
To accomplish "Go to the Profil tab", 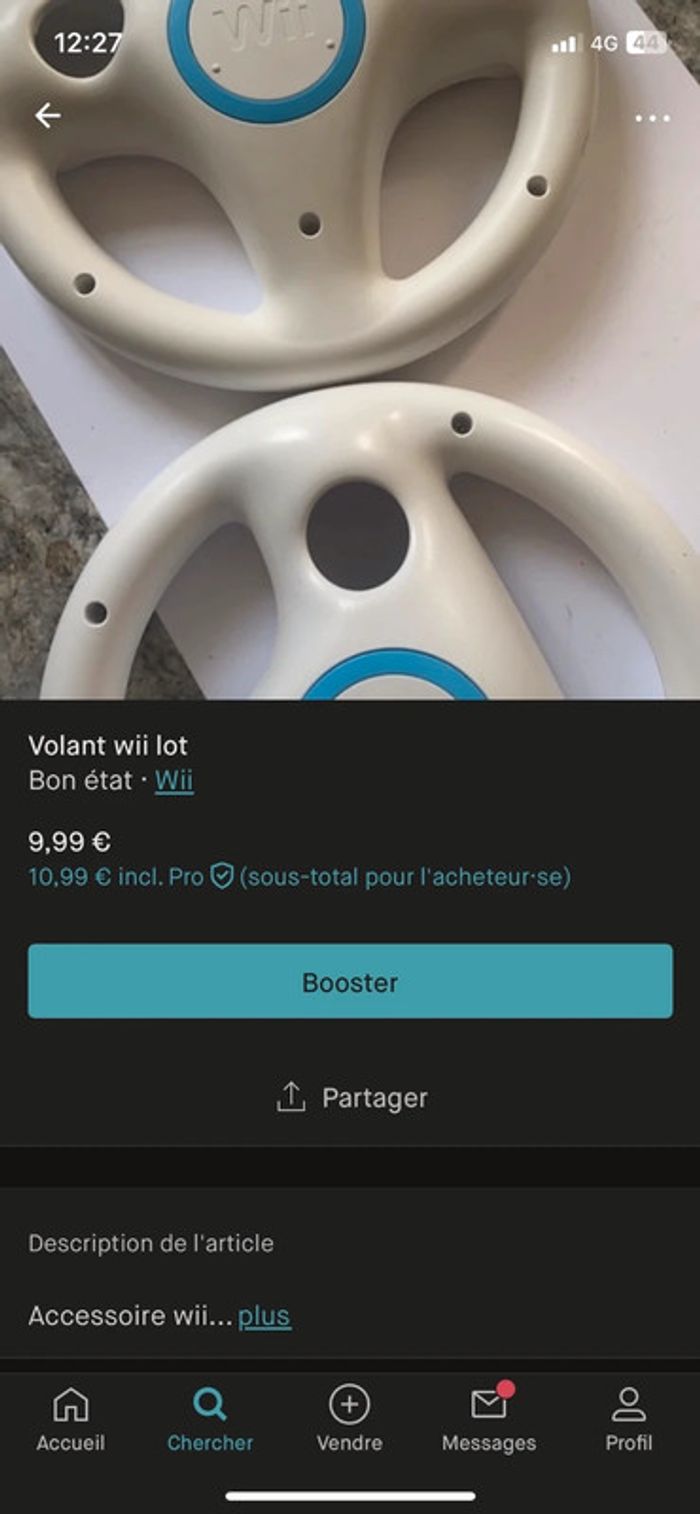I will pyautogui.click(x=628, y=1420).
